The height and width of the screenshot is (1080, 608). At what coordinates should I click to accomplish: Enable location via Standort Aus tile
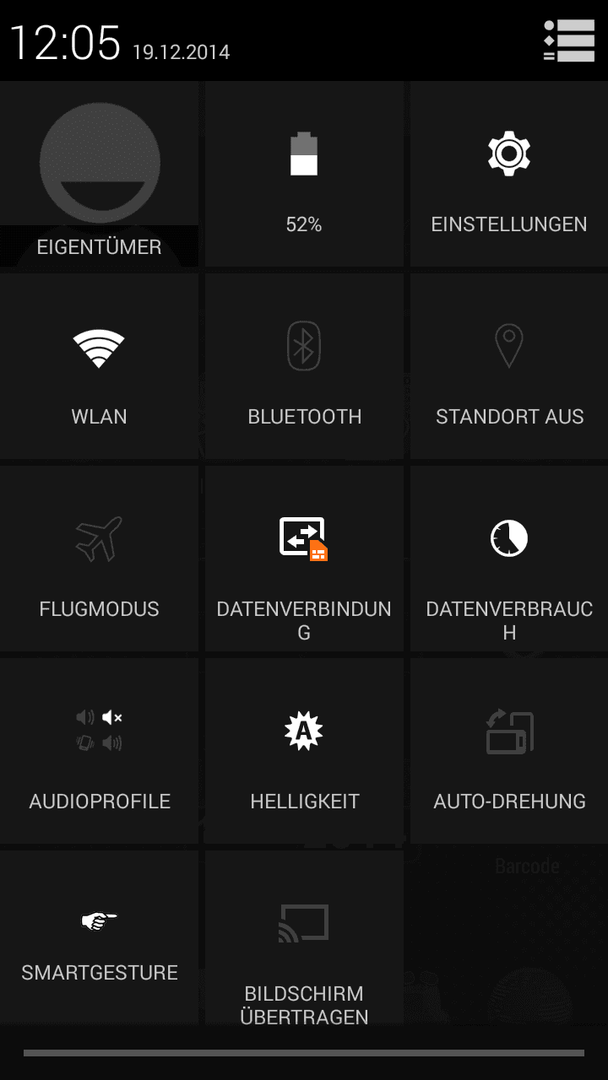click(509, 366)
